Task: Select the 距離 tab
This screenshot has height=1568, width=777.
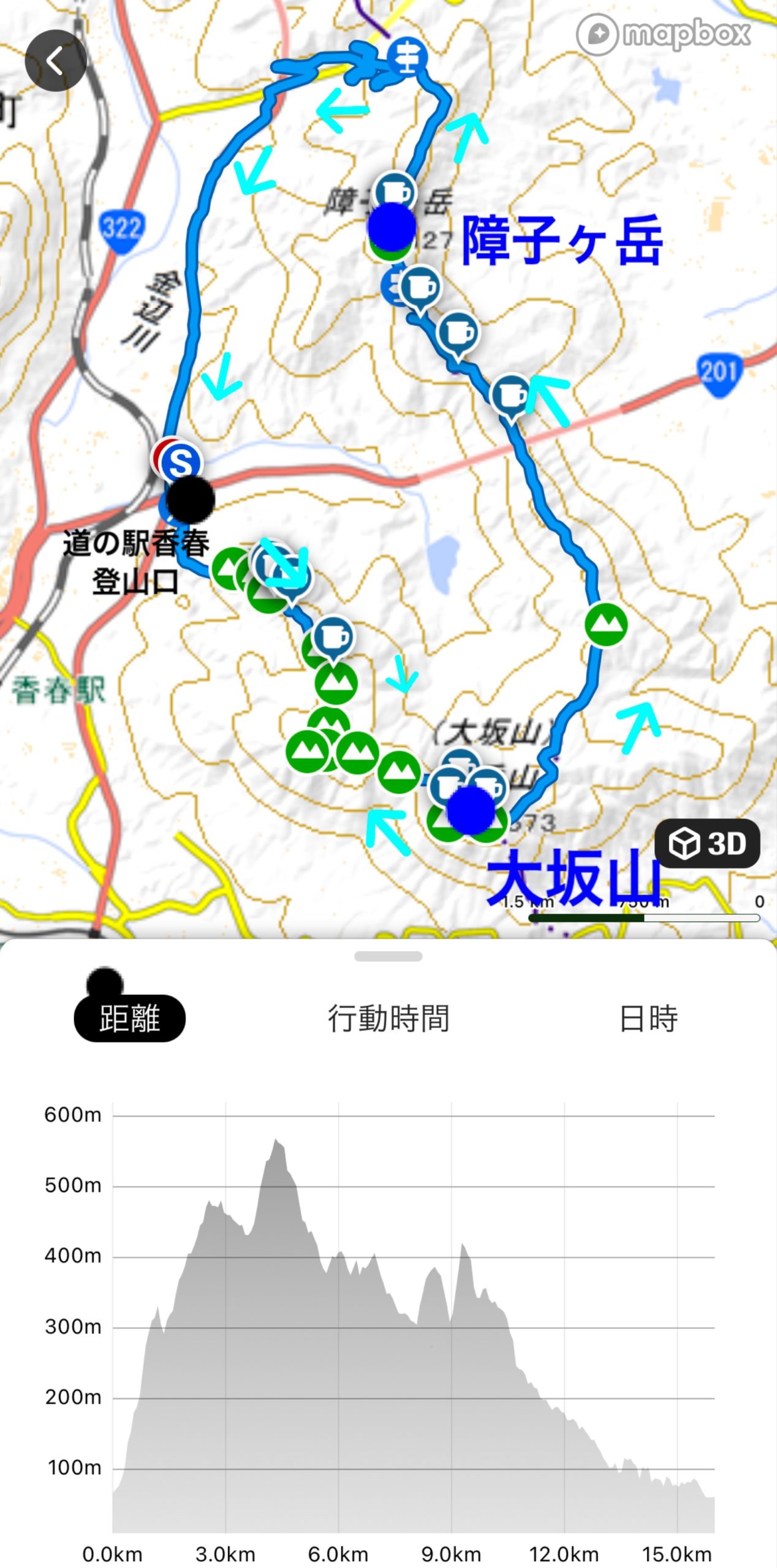Action: (129, 1018)
